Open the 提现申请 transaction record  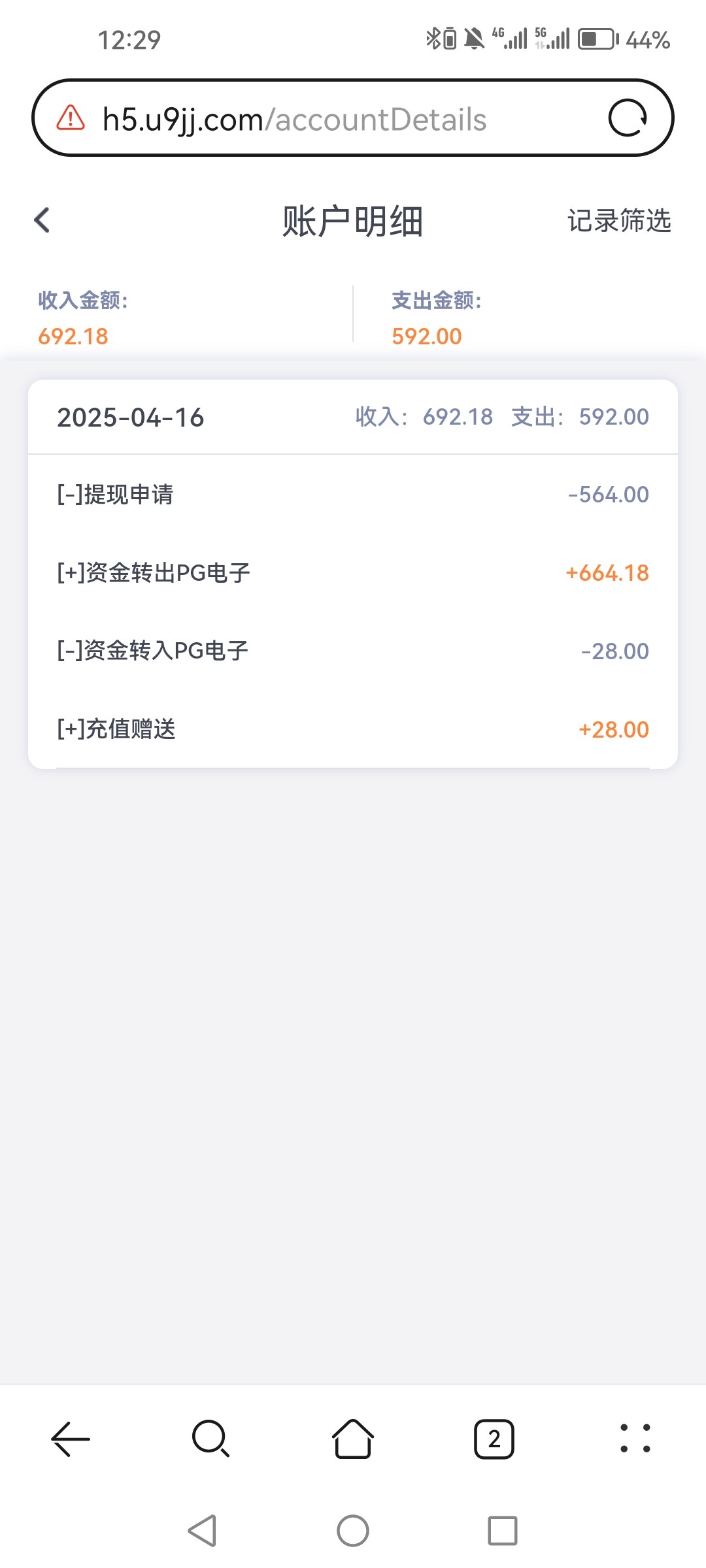click(x=353, y=495)
